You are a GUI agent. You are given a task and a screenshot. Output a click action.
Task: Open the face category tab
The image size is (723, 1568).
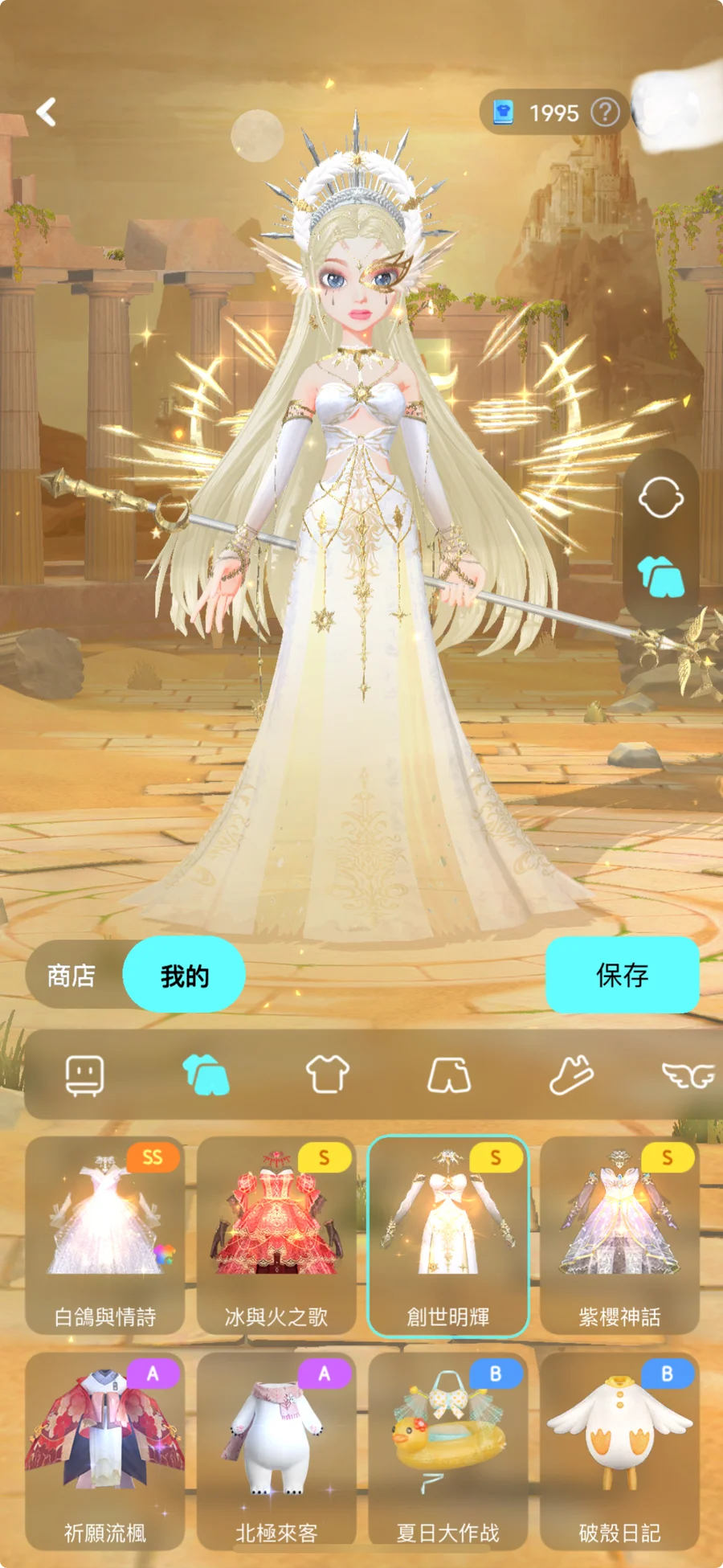pyautogui.click(x=84, y=1075)
